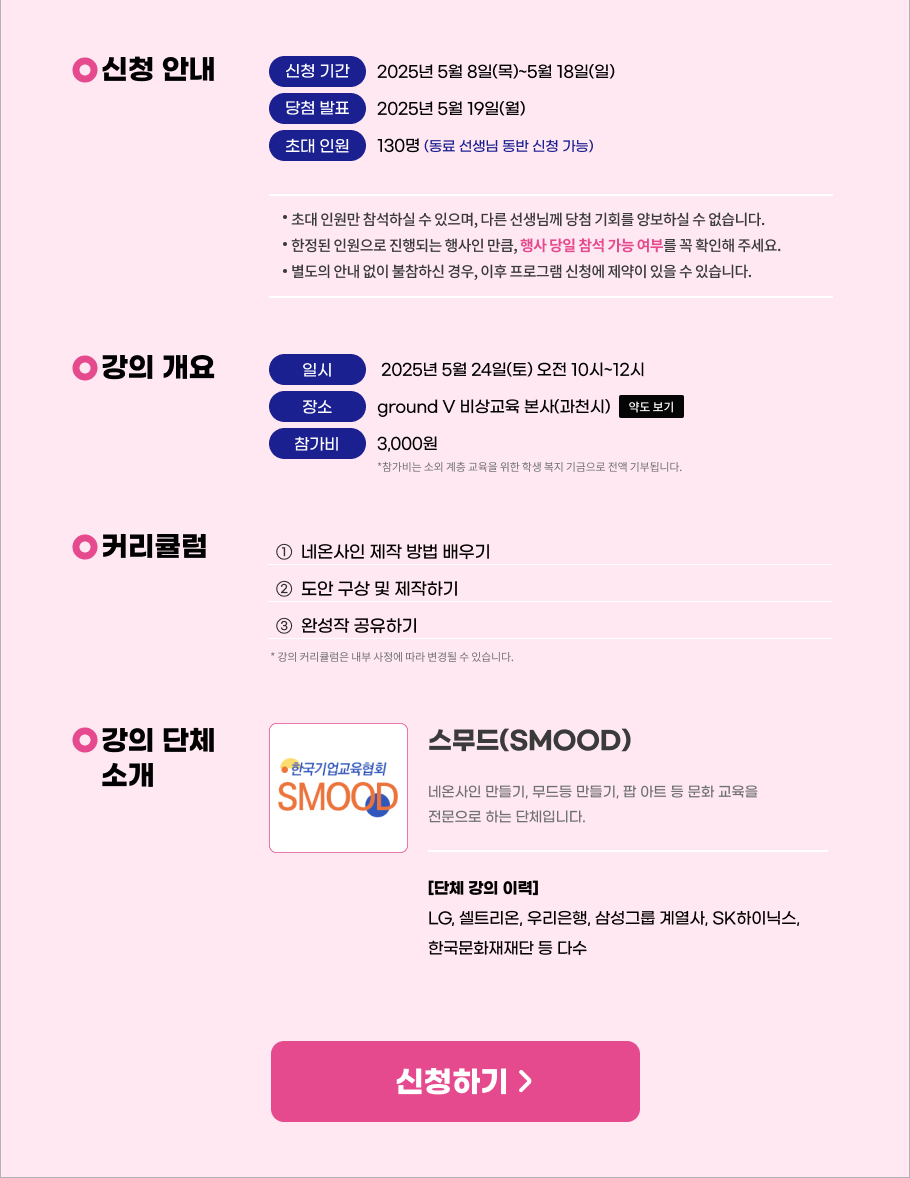Open the 약도 보기 map button
The height and width of the screenshot is (1178, 910).
pos(651,407)
